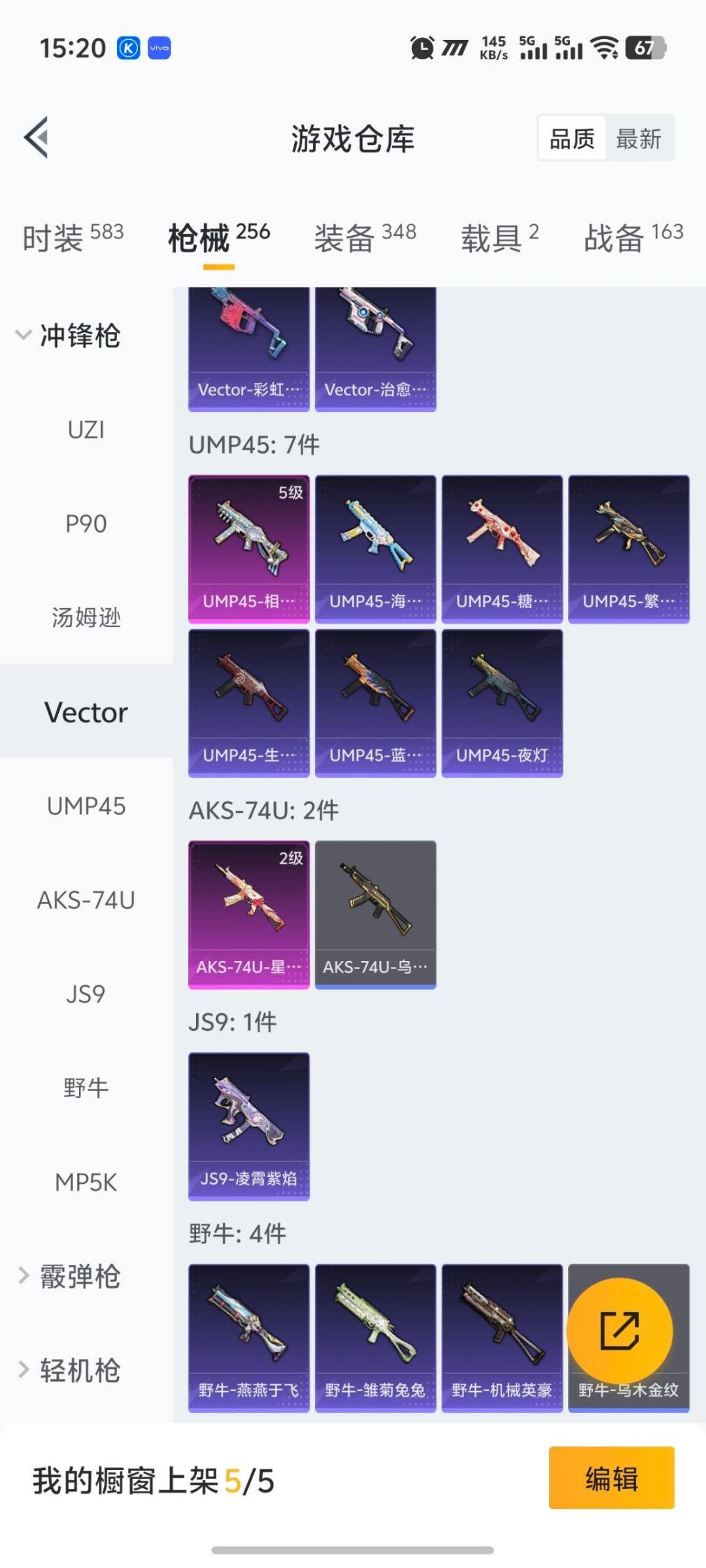Open the UMP45-夜灯 skin
This screenshot has height=1568, width=706.
[x=501, y=703]
